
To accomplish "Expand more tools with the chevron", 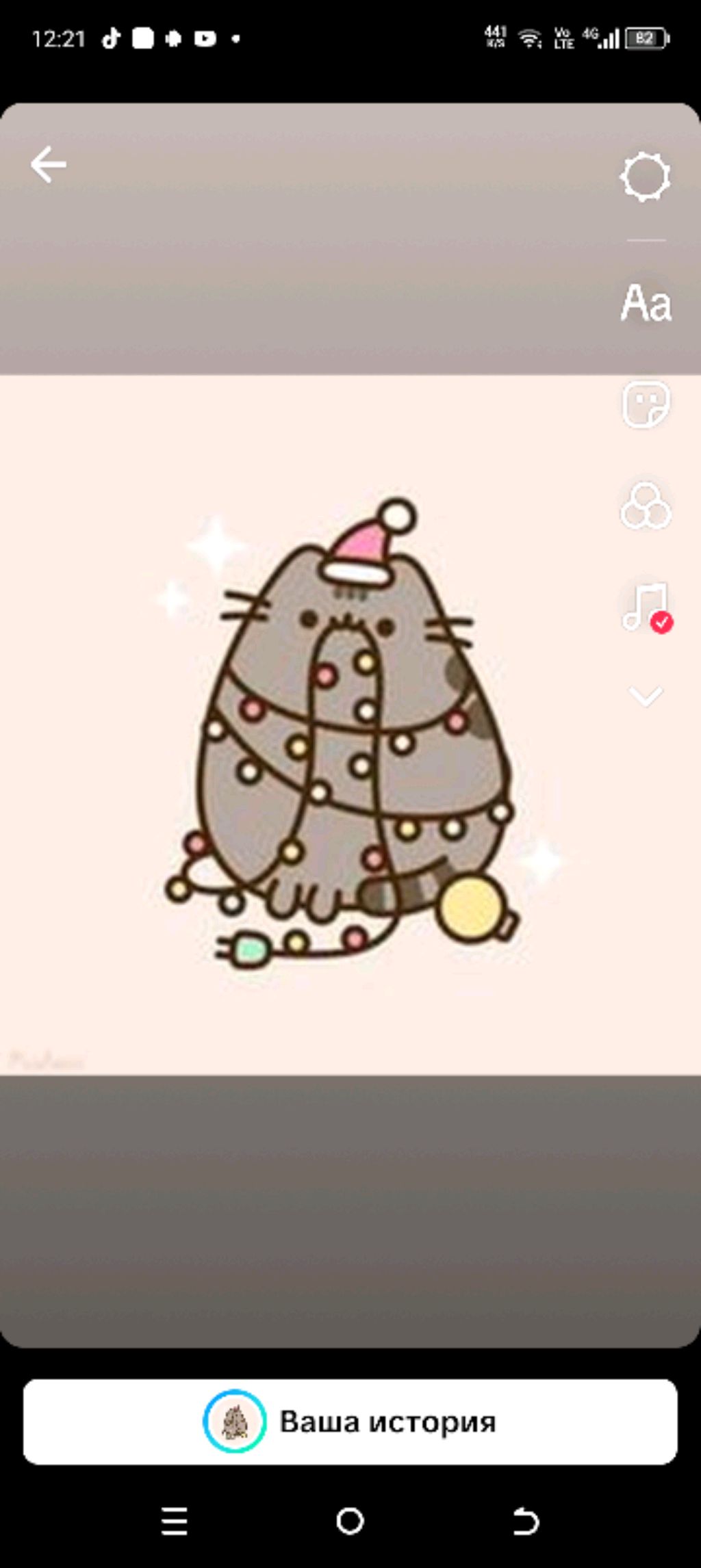I will 646,696.
